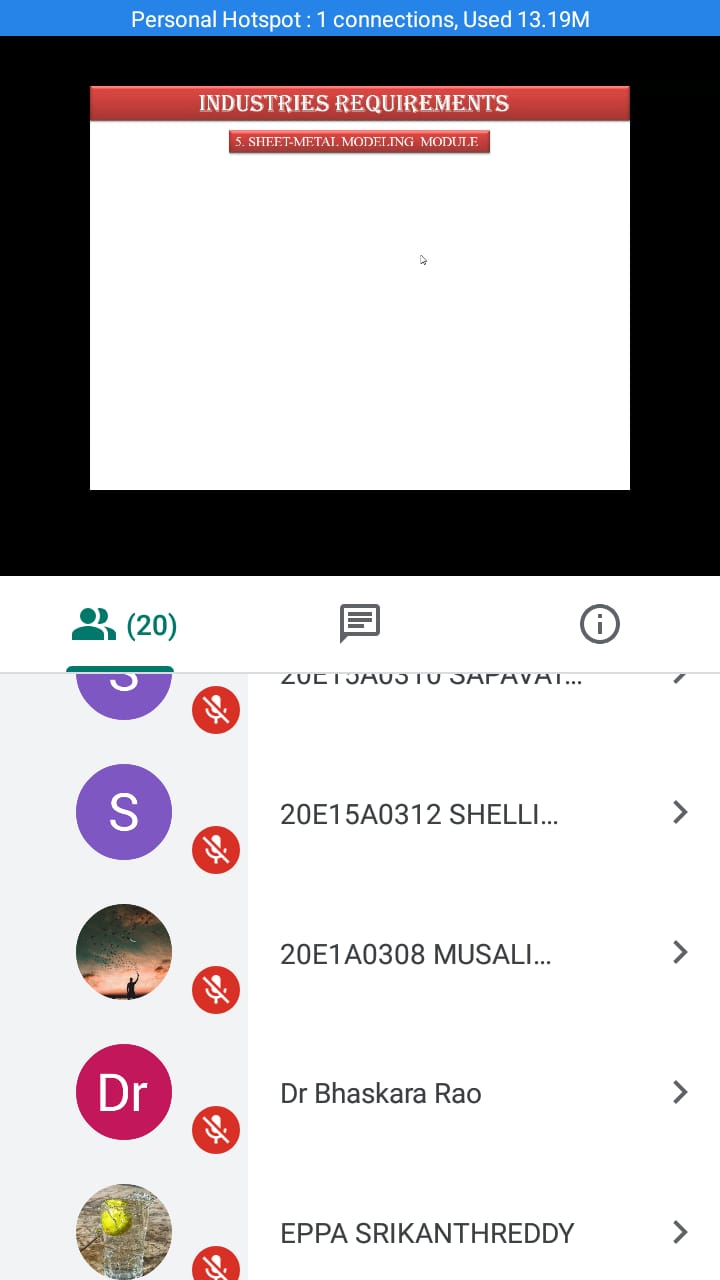This screenshot has width=720, height=1280.
Task: Open the chat messages tab
Action: [360, 624]
